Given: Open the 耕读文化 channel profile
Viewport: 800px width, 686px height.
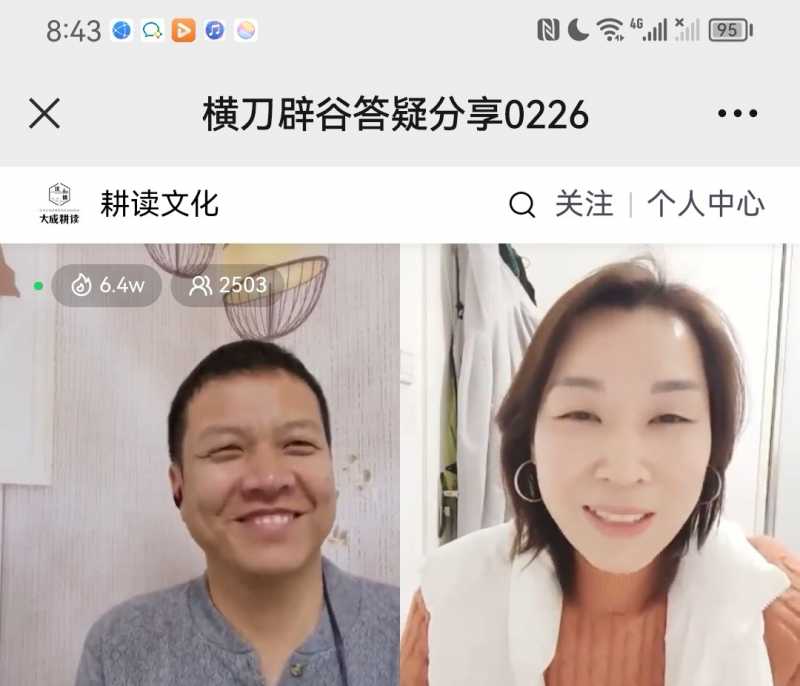Looking at the screenshot, I should tap(158, 204).
